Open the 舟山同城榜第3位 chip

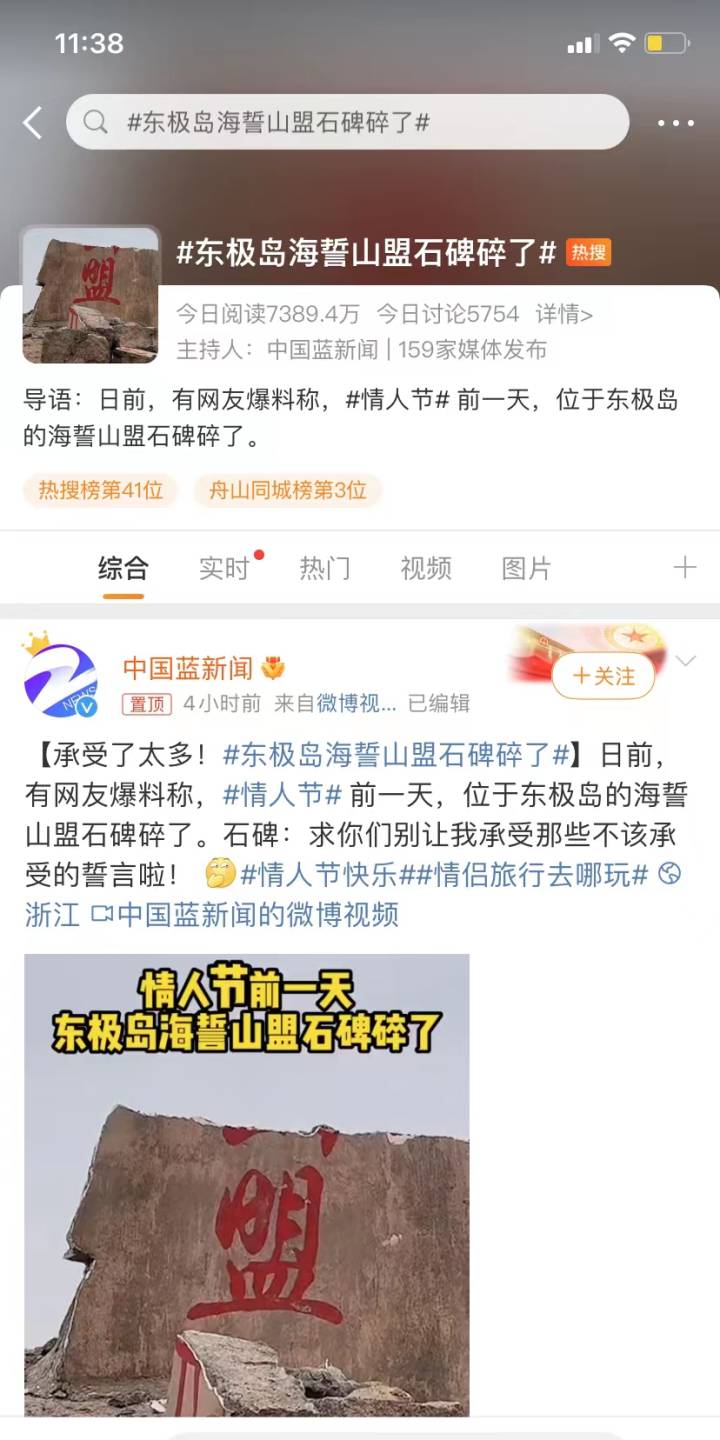(x=288, y=490)
